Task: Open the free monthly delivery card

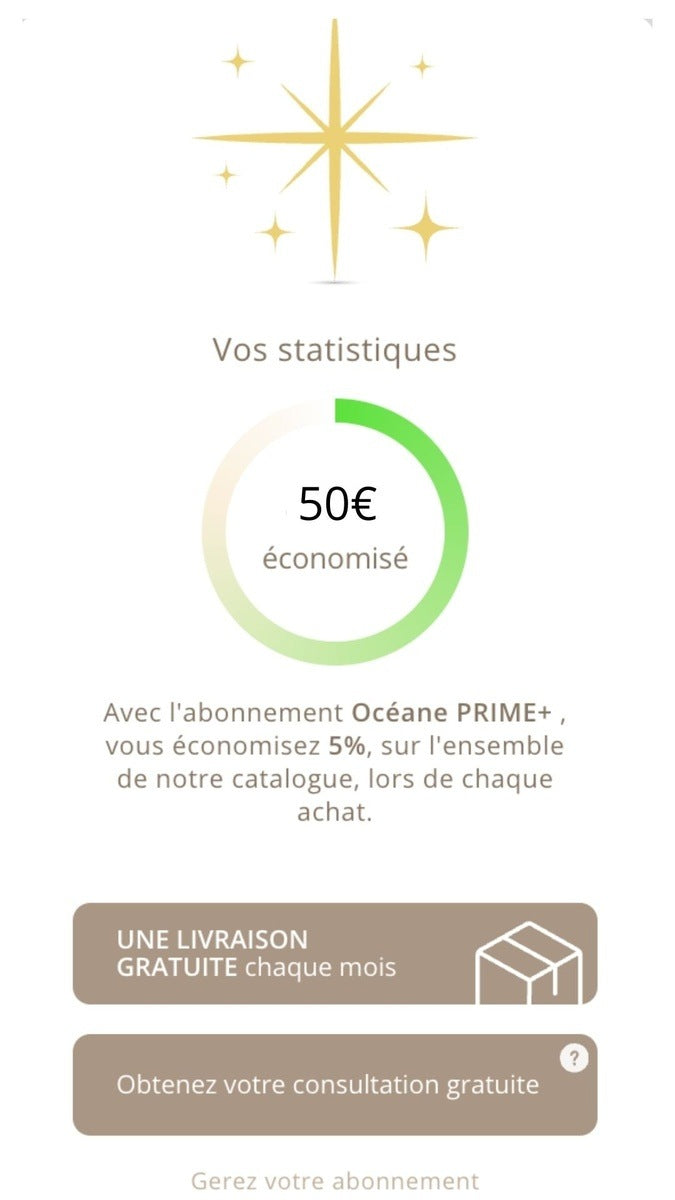Action: pos(334,953)
